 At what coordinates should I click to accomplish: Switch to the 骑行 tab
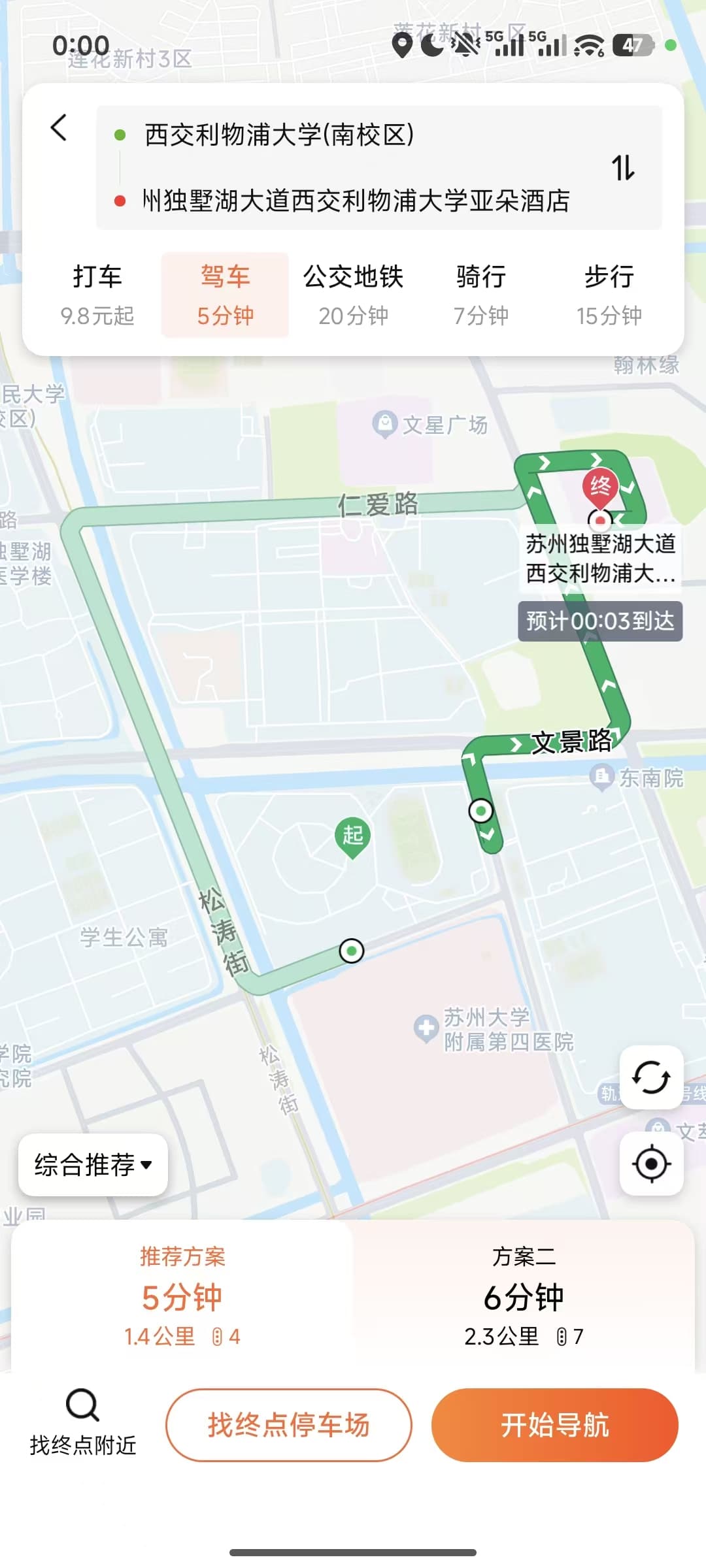pos(481,295)
